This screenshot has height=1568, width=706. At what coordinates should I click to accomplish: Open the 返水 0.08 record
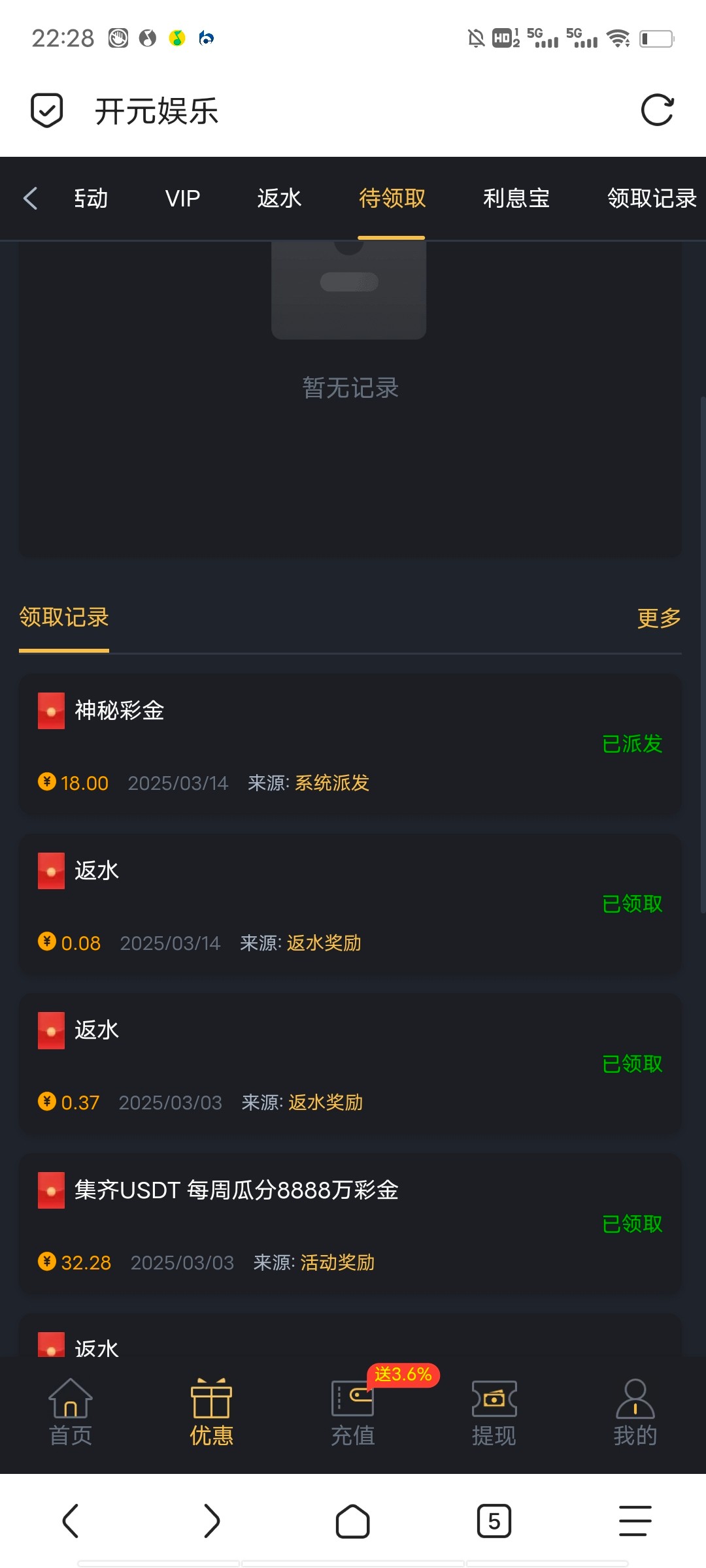(350, 904)
